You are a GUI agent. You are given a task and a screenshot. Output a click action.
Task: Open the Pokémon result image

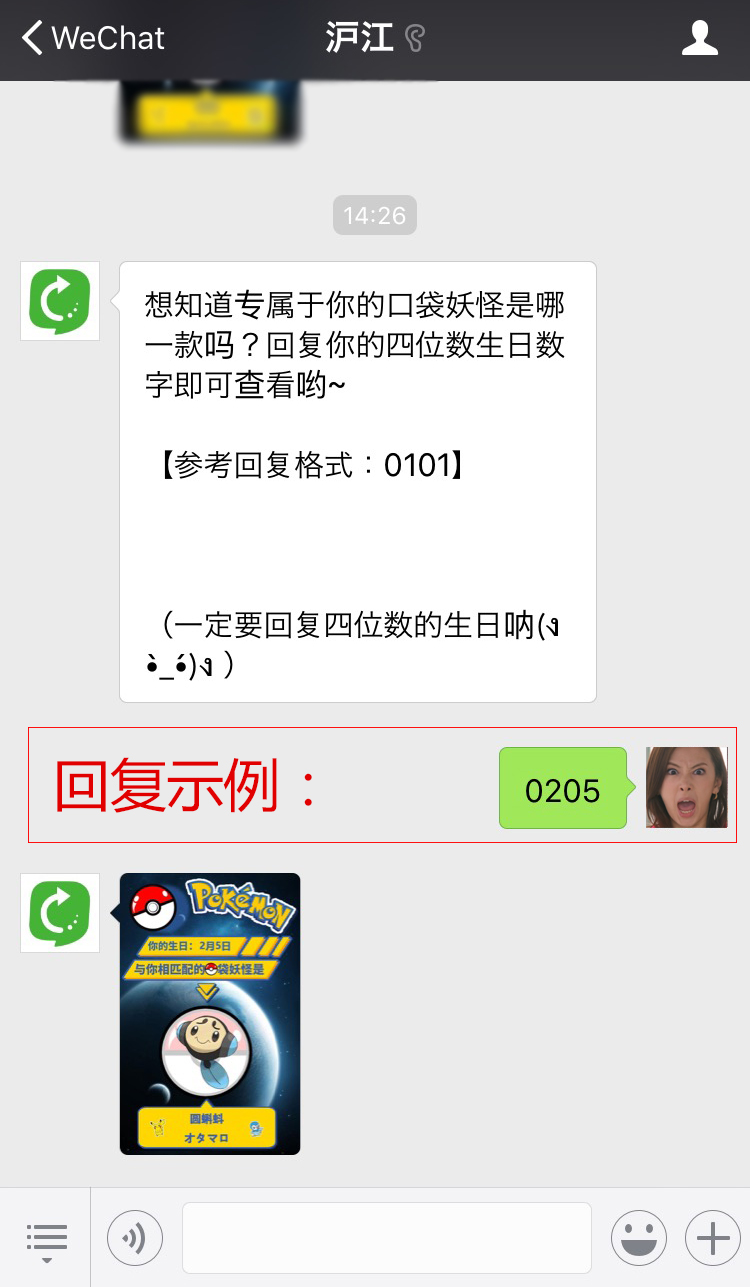[210, 1013]
